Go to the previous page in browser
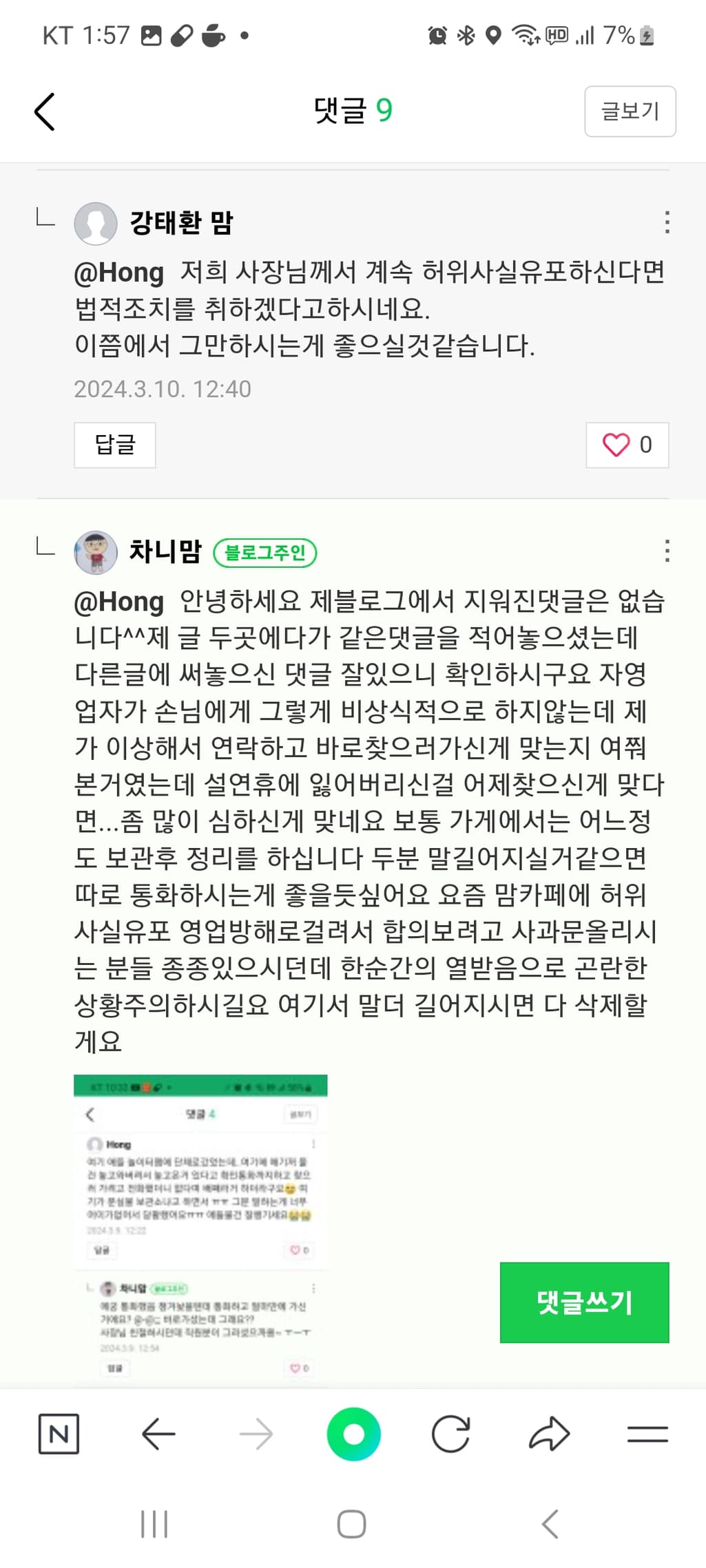The width and height of the screenshot is (706, 1568). 158,1434
